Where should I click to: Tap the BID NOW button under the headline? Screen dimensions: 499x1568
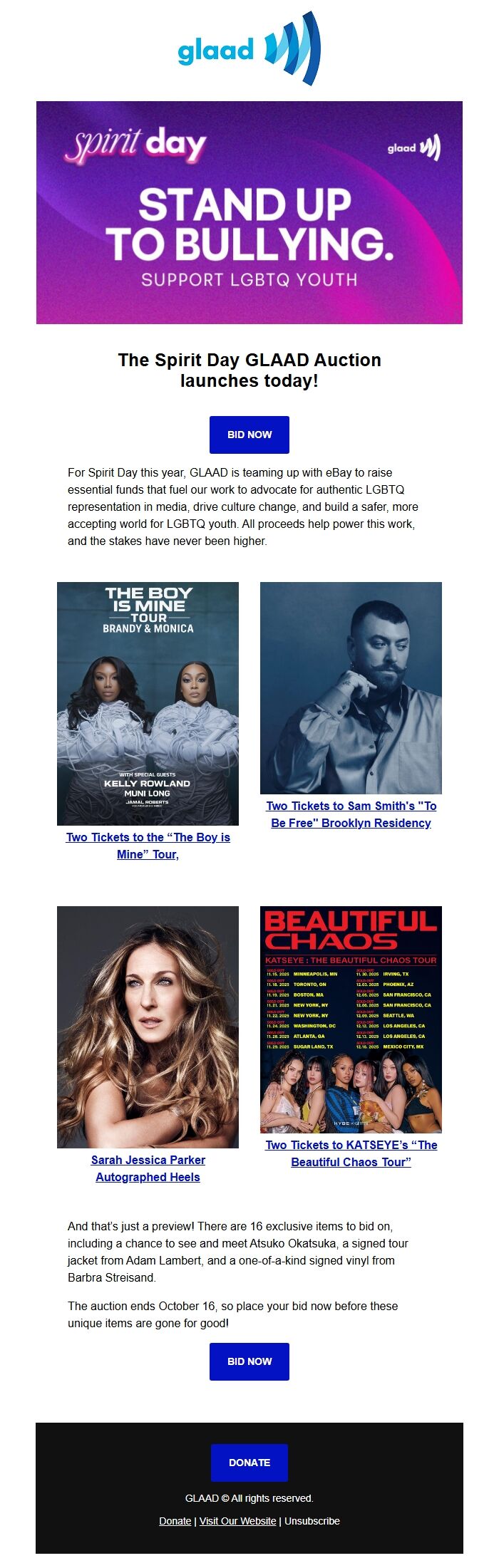(249, 435)
